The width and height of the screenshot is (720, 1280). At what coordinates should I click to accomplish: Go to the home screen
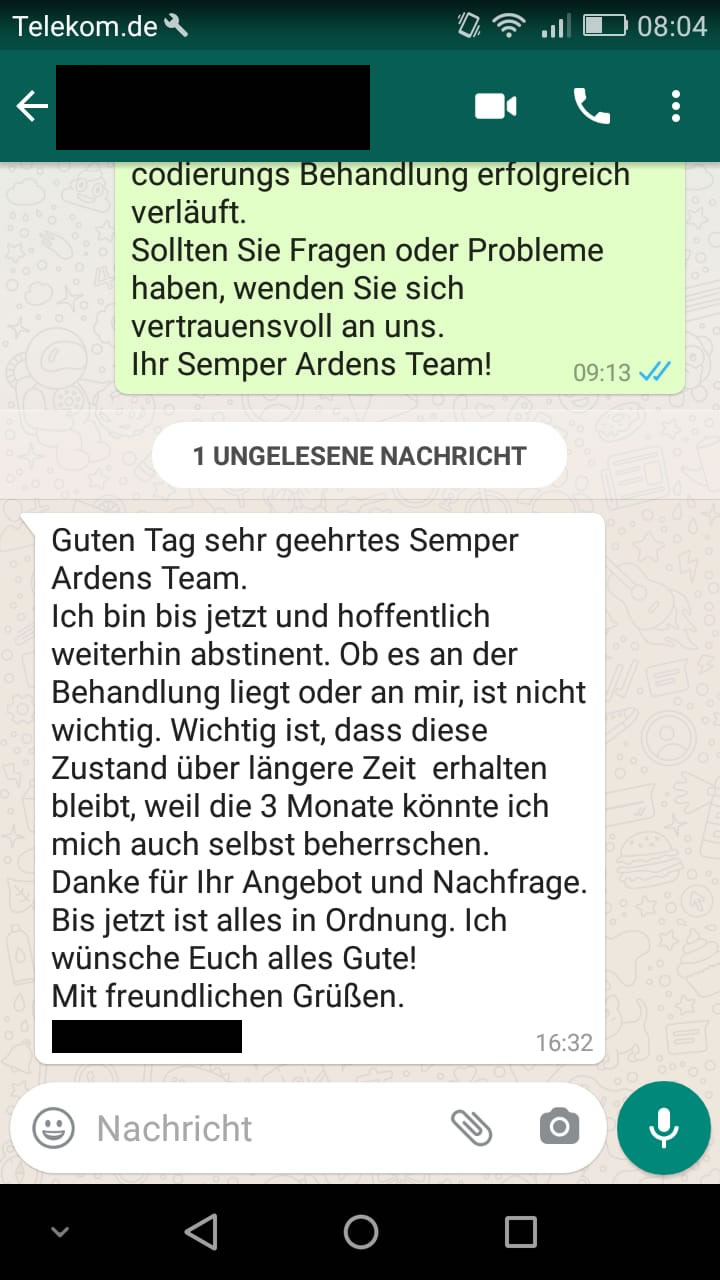(360, 1232)
